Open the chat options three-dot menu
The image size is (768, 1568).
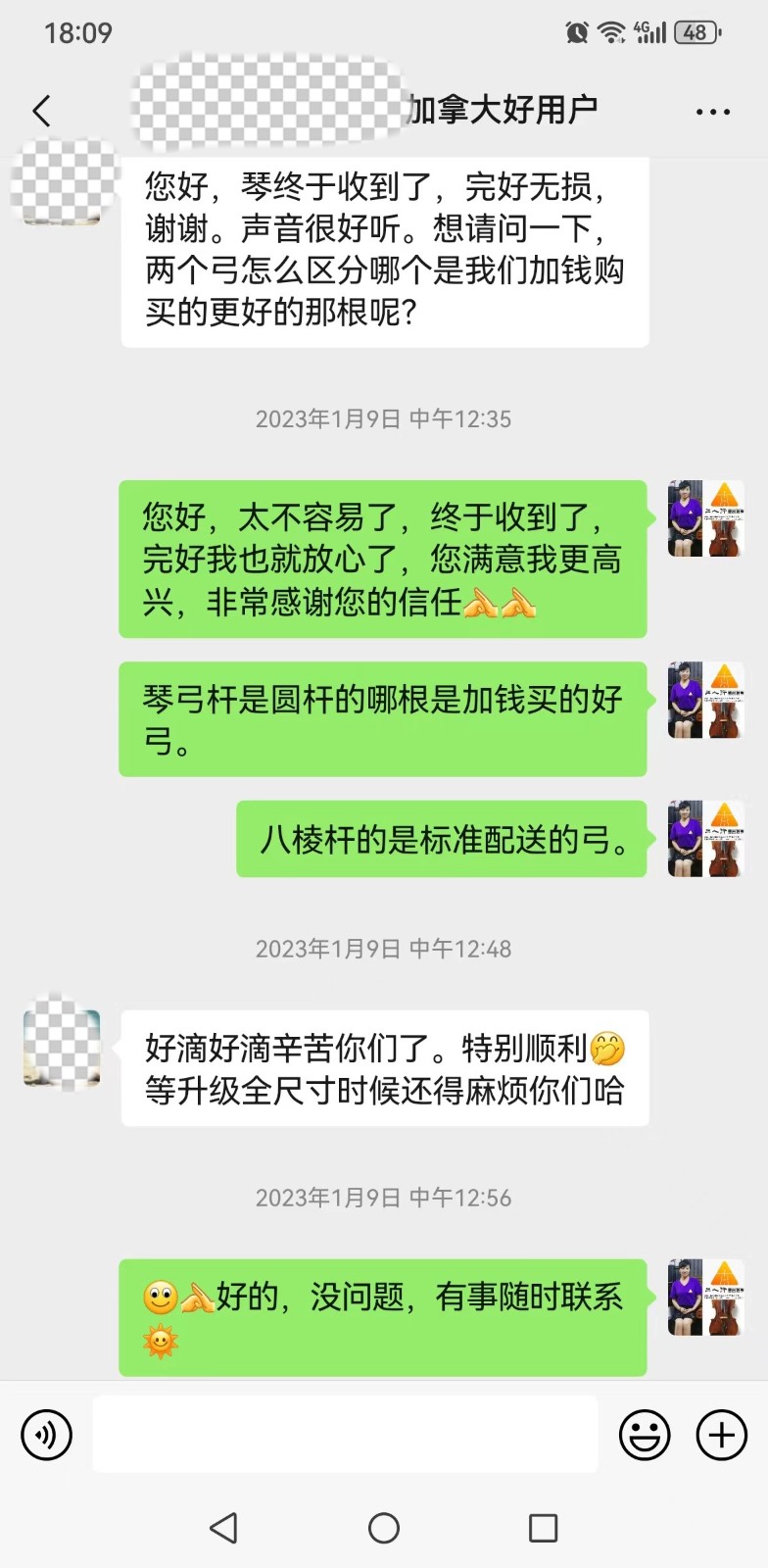coord(712,112)
